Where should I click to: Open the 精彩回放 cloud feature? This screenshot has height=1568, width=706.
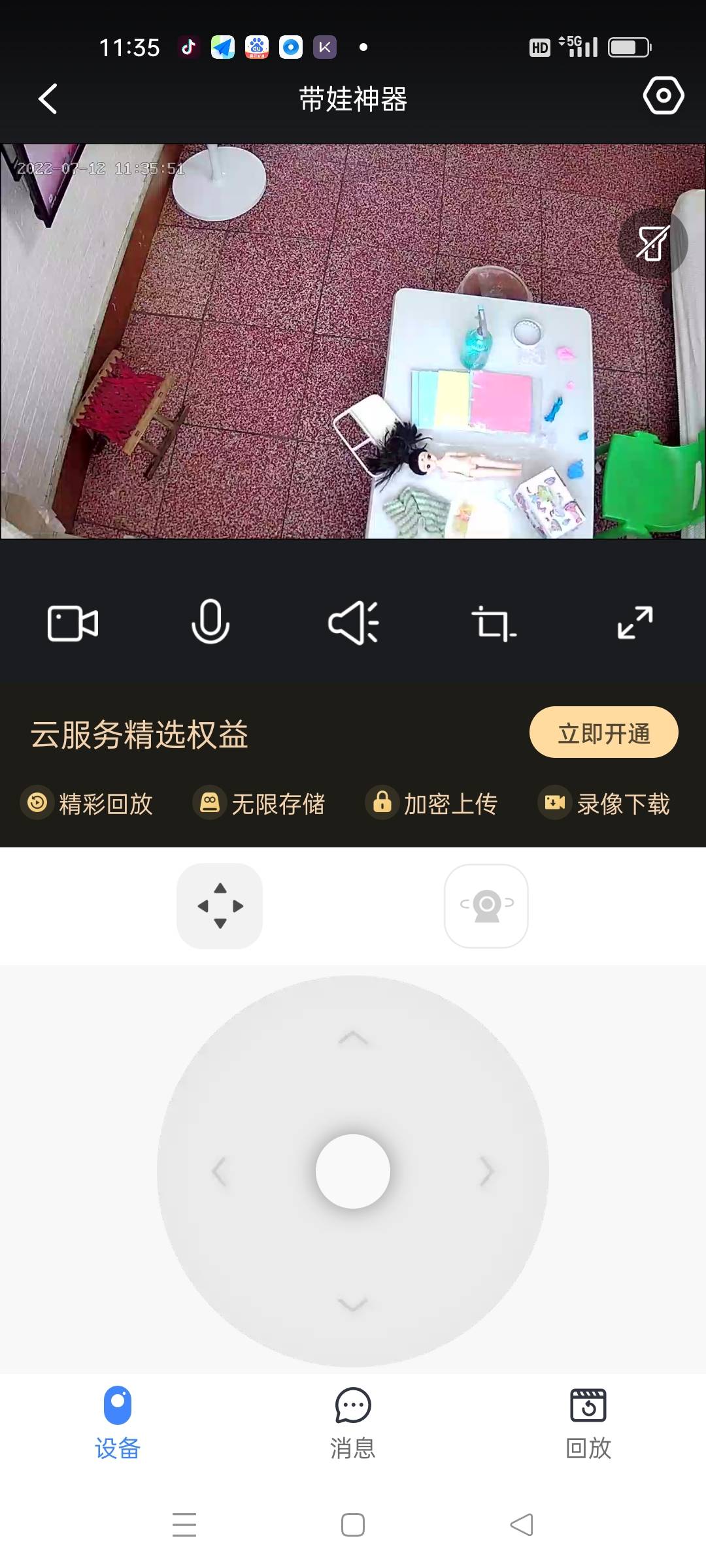click(88, 804)
